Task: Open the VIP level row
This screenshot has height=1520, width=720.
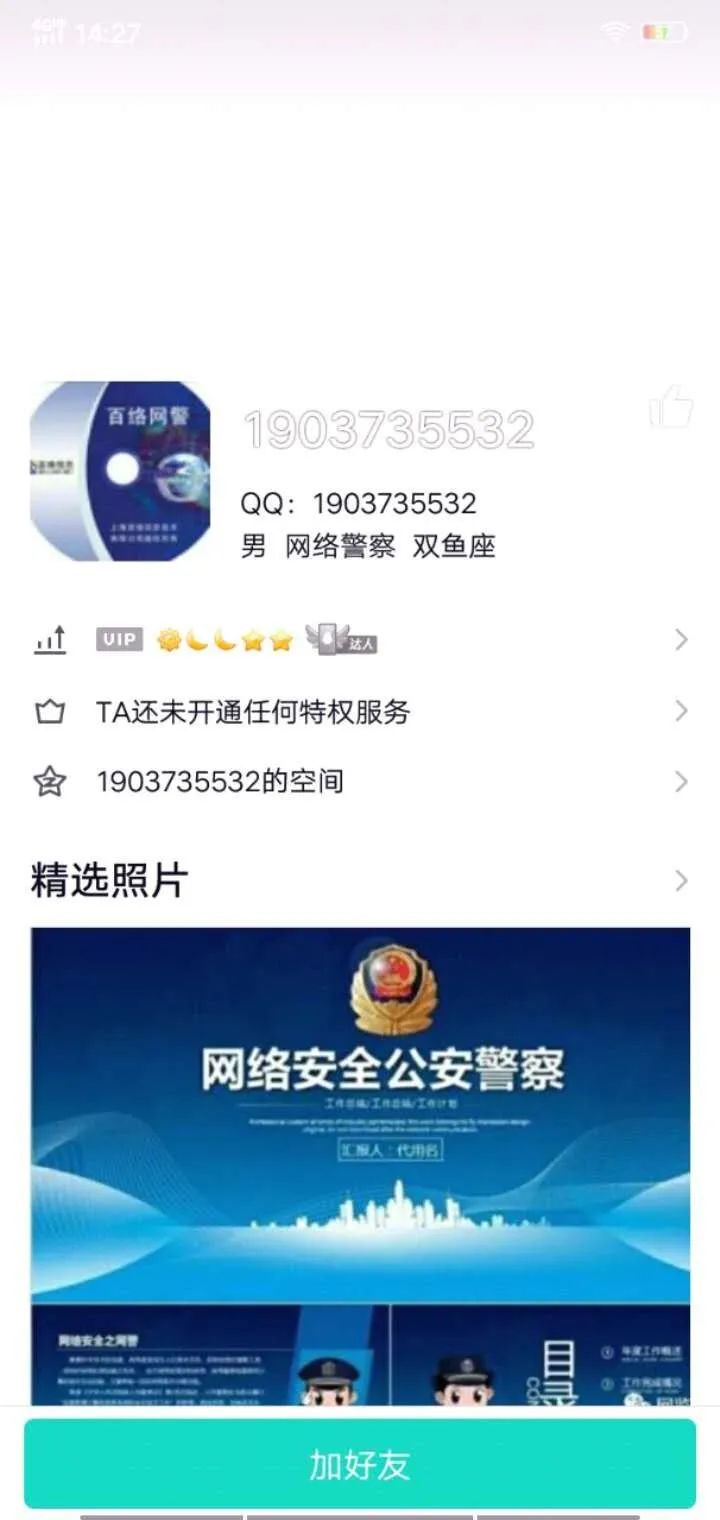Action: click(x=360, y=640)
